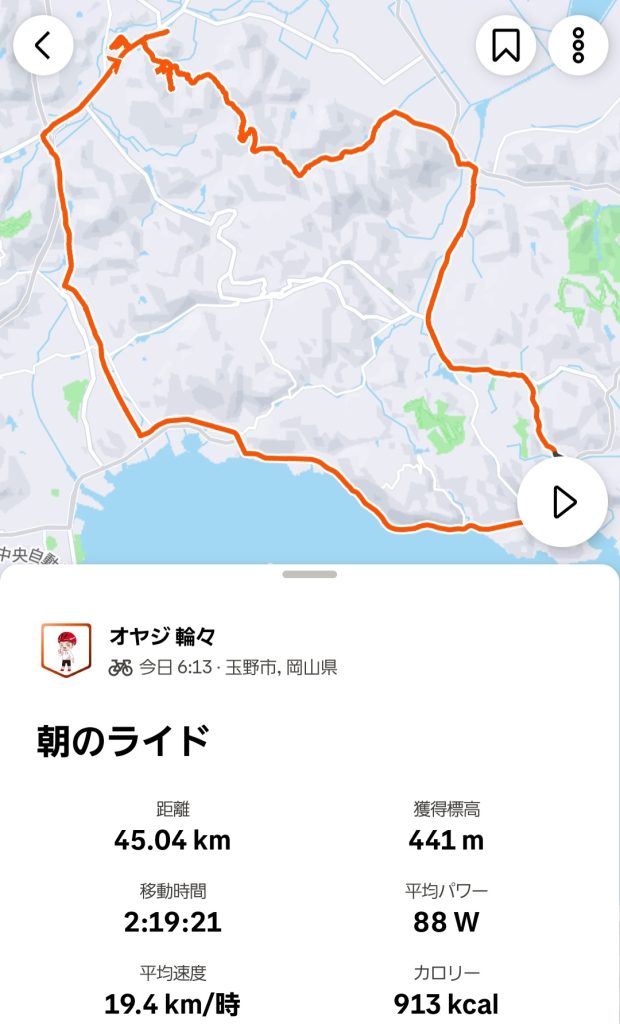Play the route flyover animation

[563, 502]
